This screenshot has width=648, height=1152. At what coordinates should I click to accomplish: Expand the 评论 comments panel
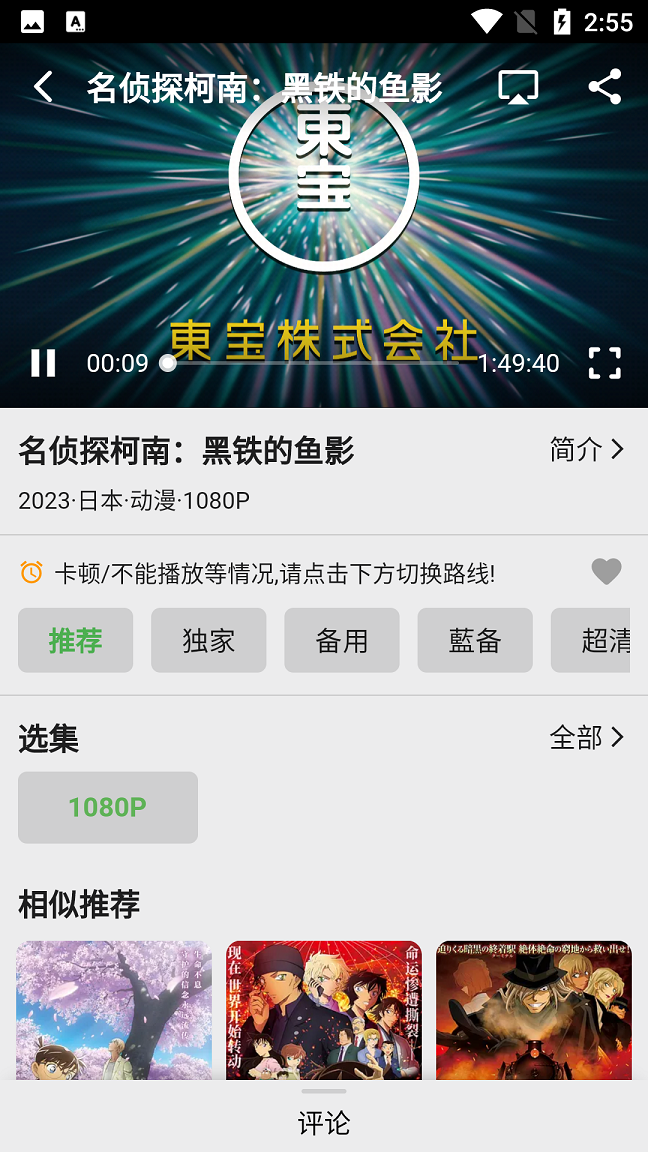pyautogui.click(x=324, y=1122)
